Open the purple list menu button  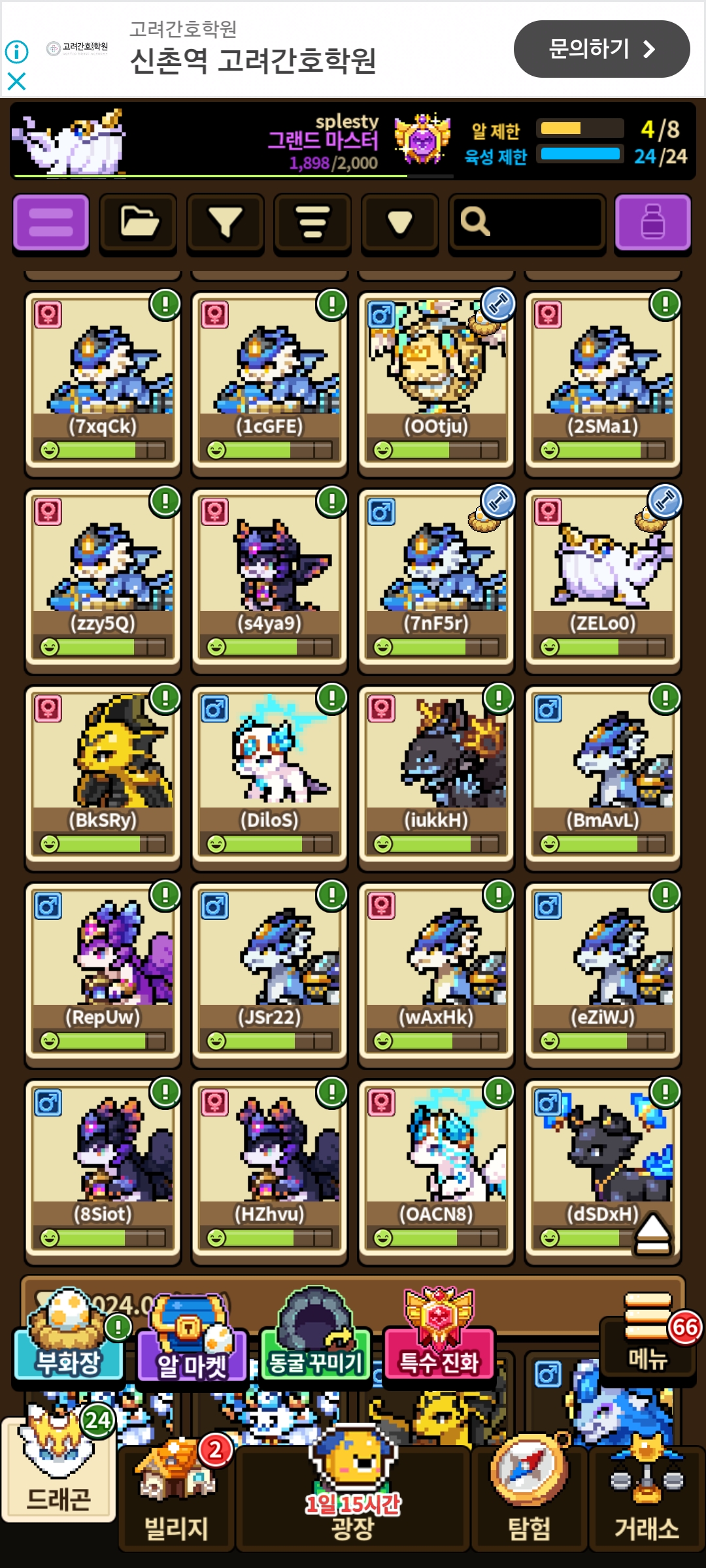(51, 222)
